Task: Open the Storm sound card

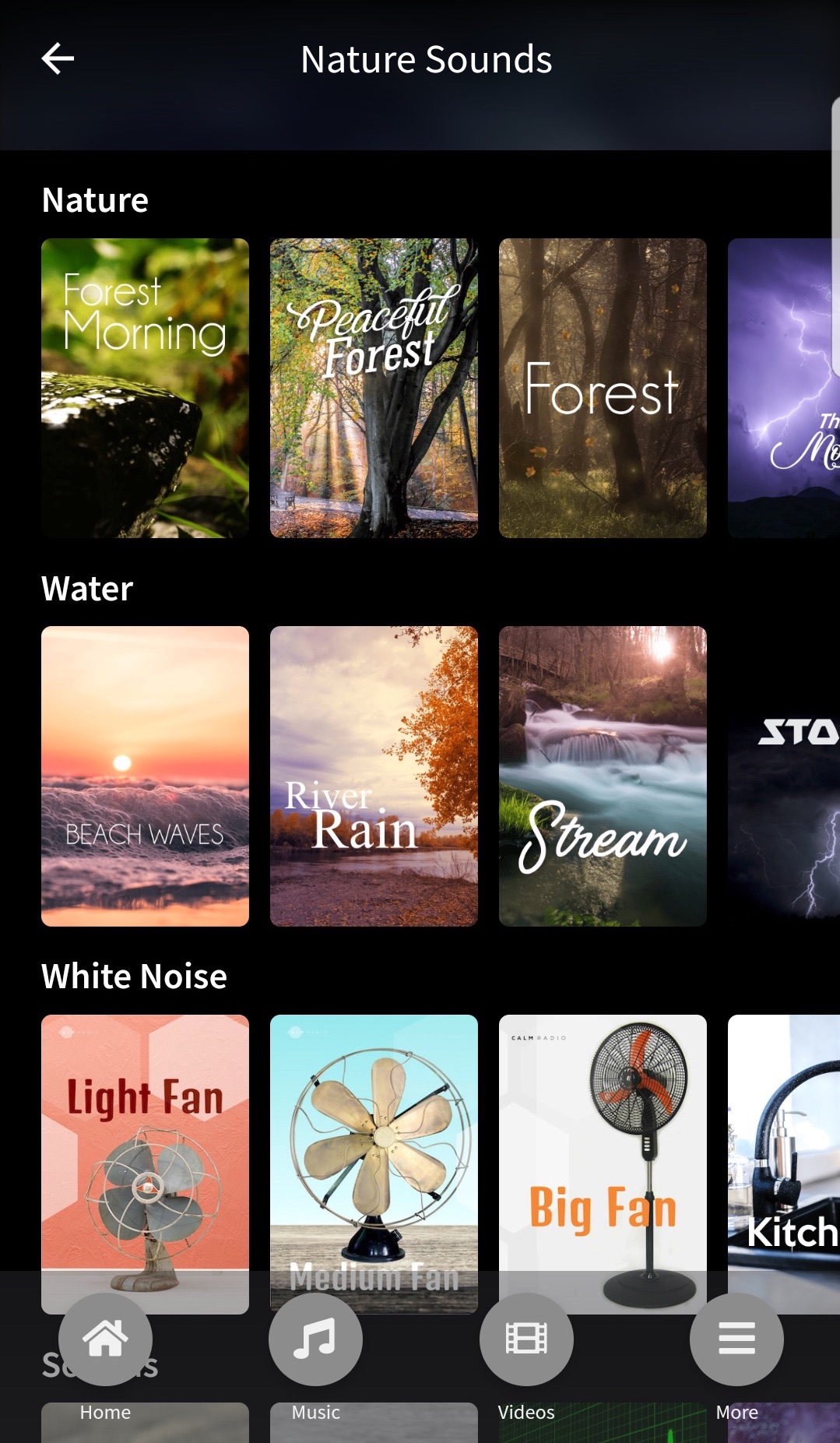Action: click(x=784, y=776)
